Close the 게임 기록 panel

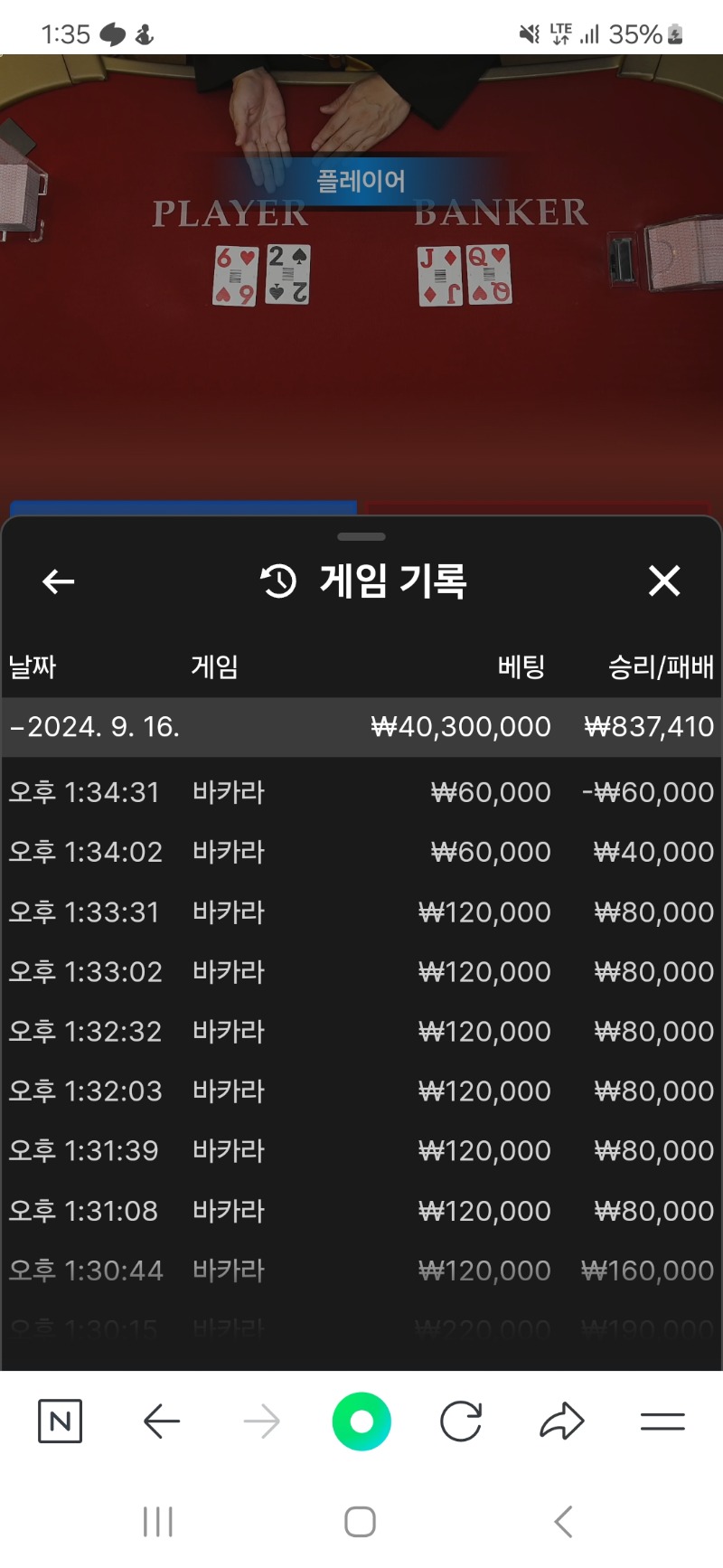pos(664,581)
